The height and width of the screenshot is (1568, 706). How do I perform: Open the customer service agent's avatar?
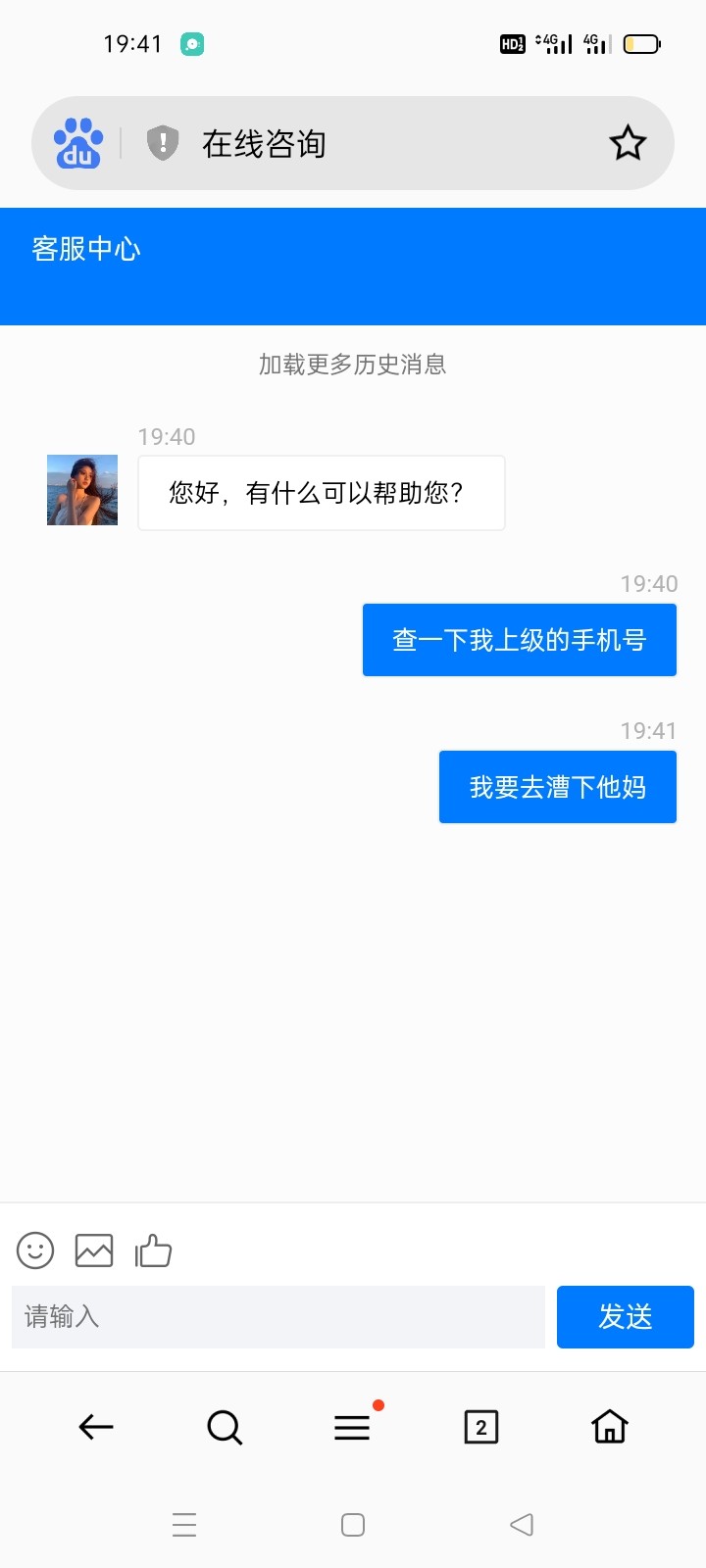[82, 490]
